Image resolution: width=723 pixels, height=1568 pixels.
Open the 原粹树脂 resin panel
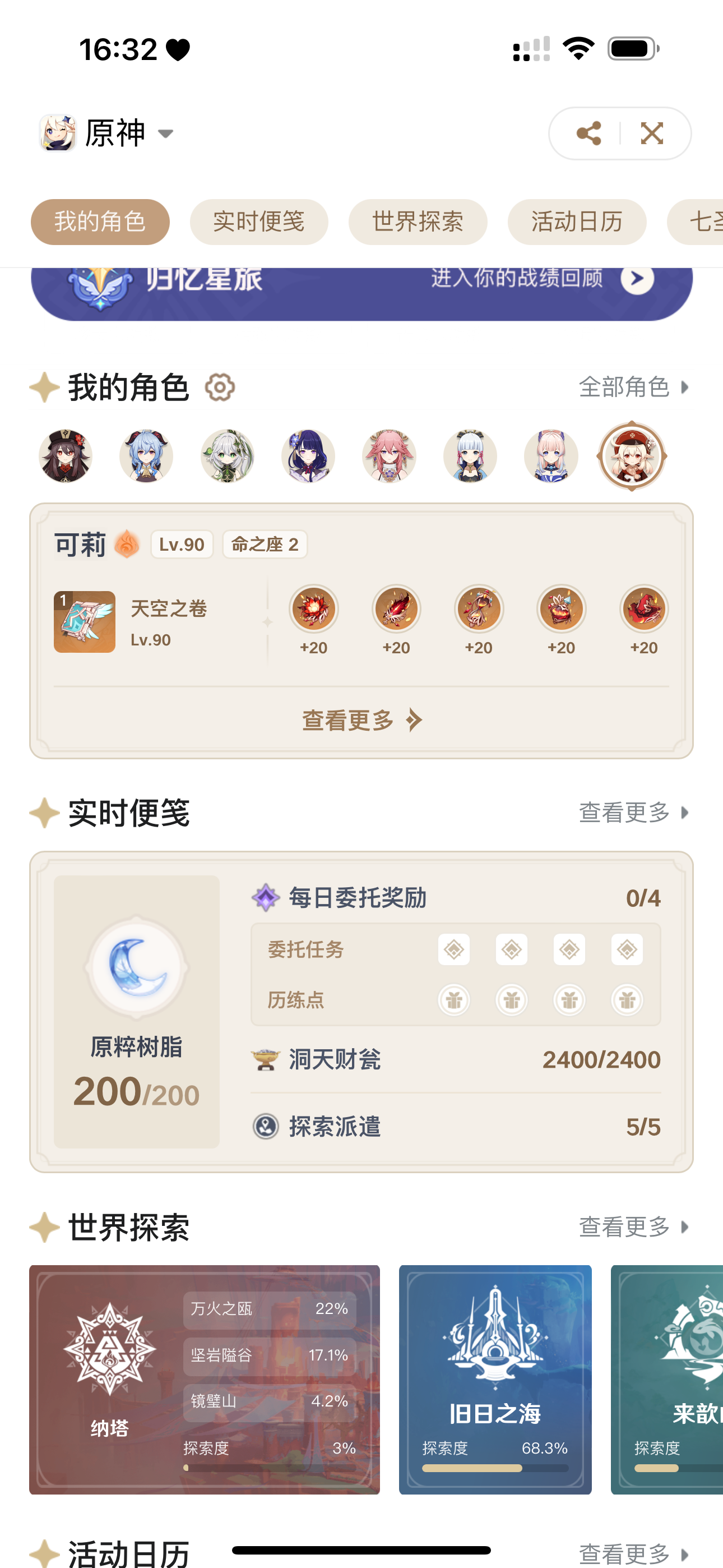[136, 1012]
